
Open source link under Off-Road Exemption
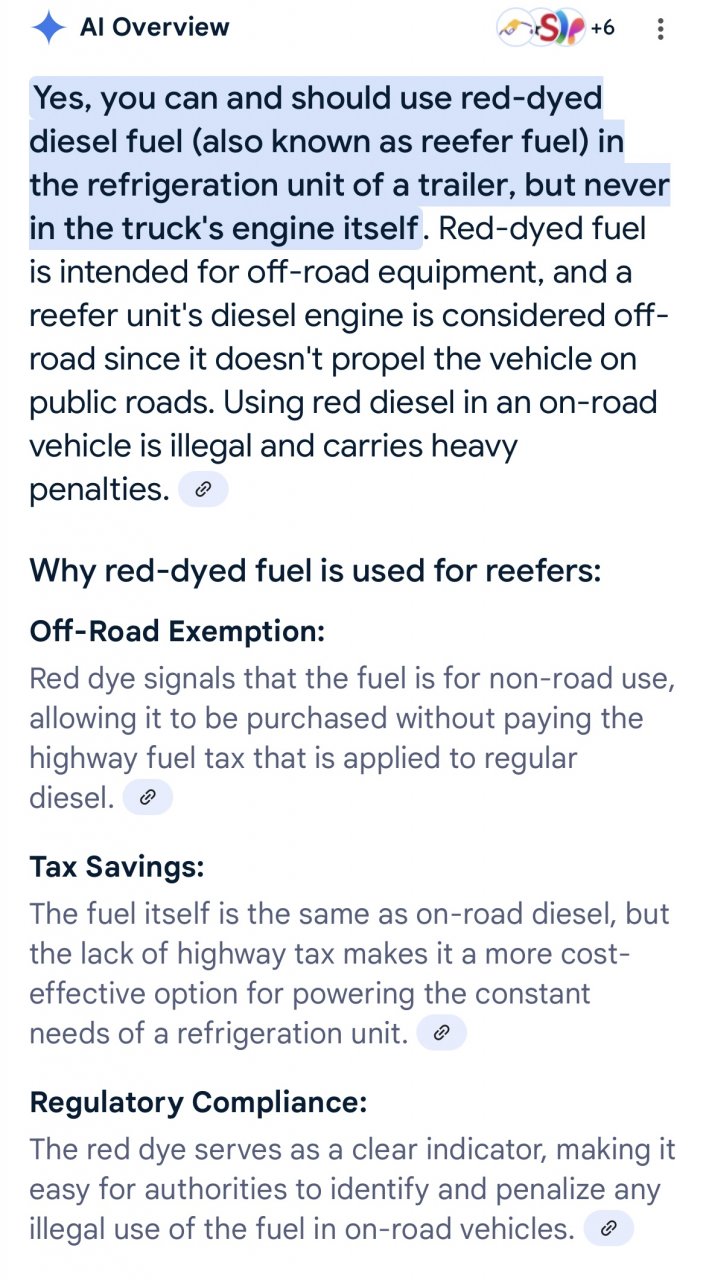coord(147,797)
